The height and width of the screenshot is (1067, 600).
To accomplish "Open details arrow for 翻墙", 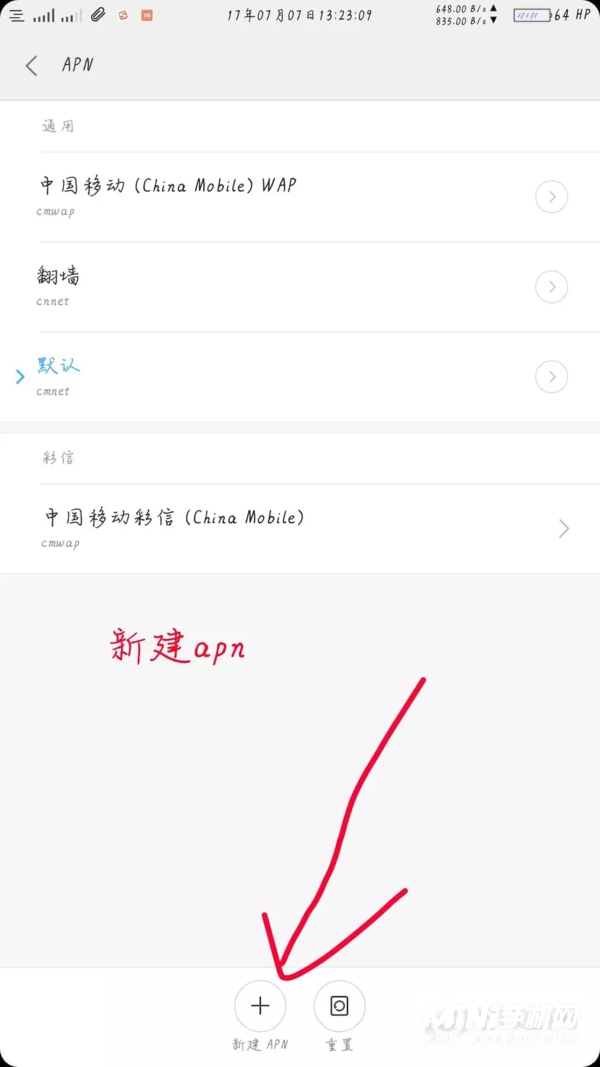I will coord(551,287).
